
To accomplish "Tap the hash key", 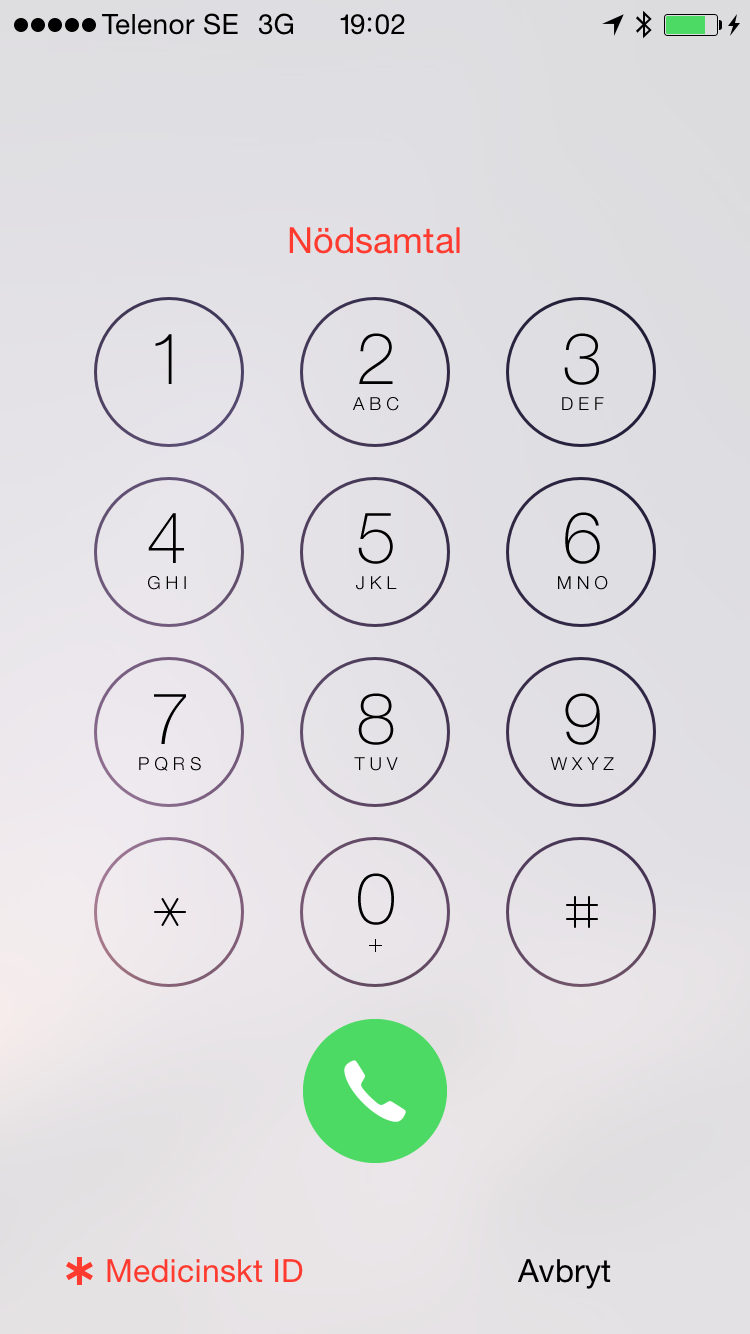I will pos(581,912).
